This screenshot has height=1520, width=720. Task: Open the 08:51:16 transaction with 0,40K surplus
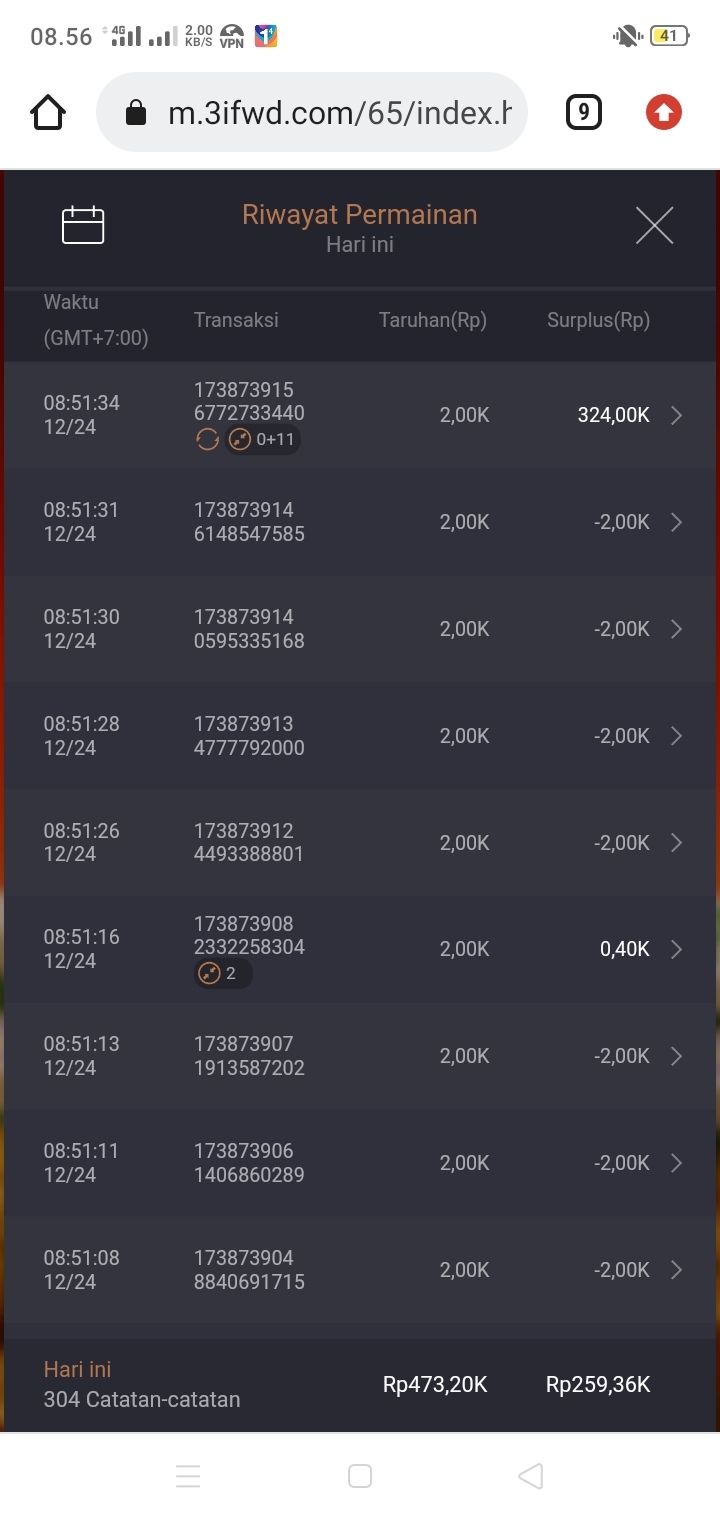point(360,949)
